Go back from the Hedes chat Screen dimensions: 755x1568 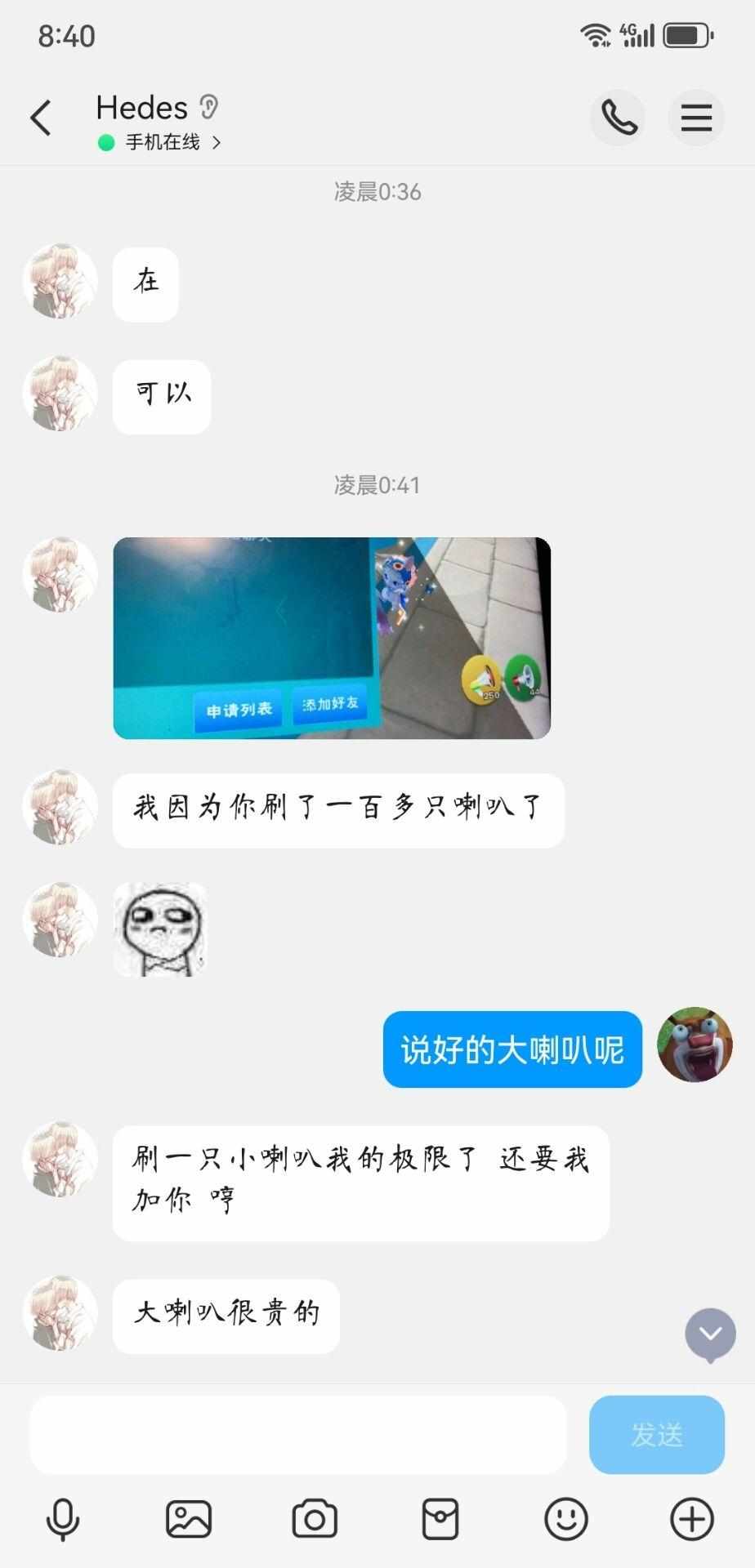[41, 118]
